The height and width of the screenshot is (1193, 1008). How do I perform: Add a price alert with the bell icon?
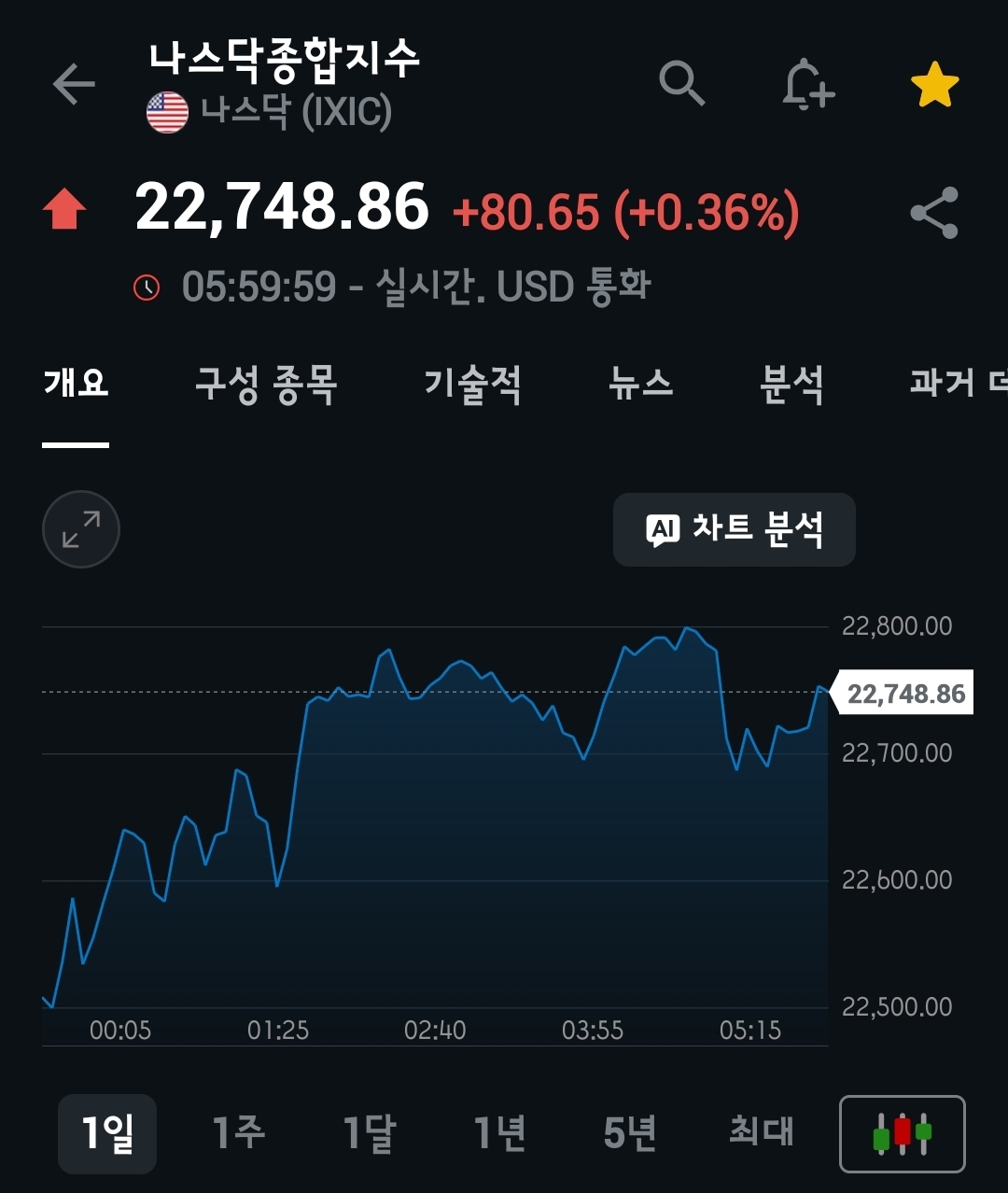point(807,86)
